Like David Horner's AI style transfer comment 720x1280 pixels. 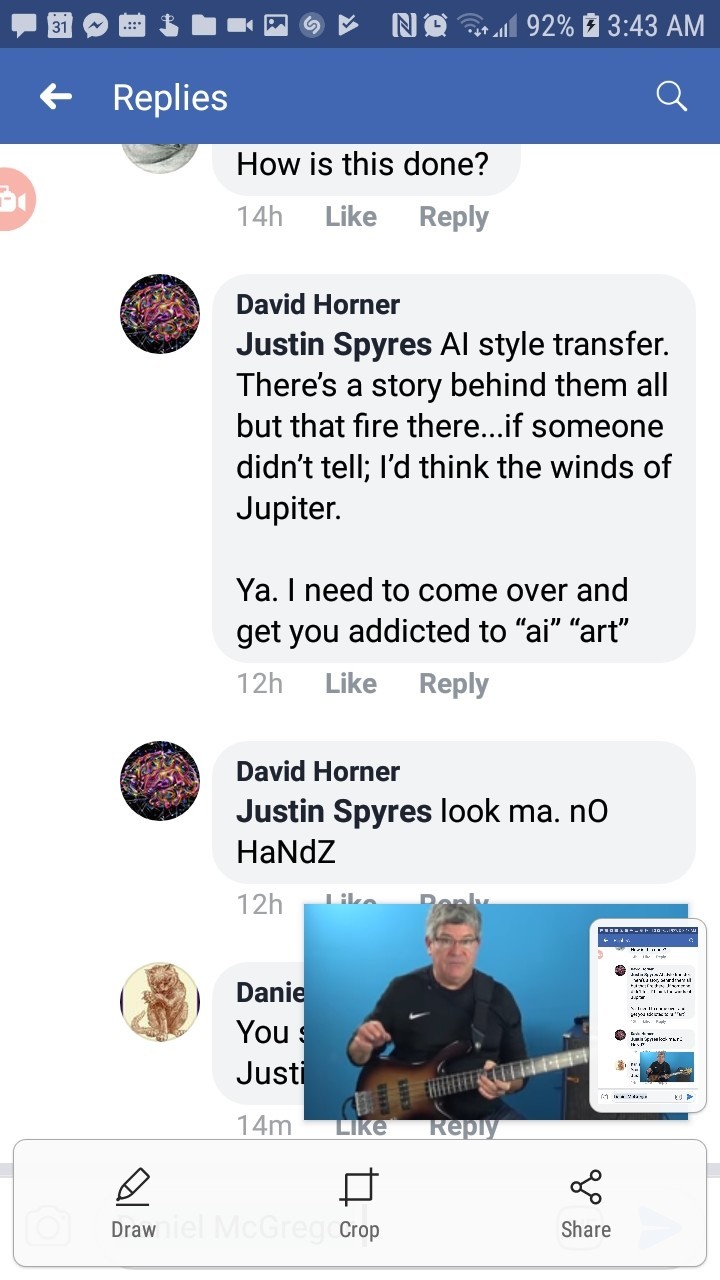pos(351,683)
